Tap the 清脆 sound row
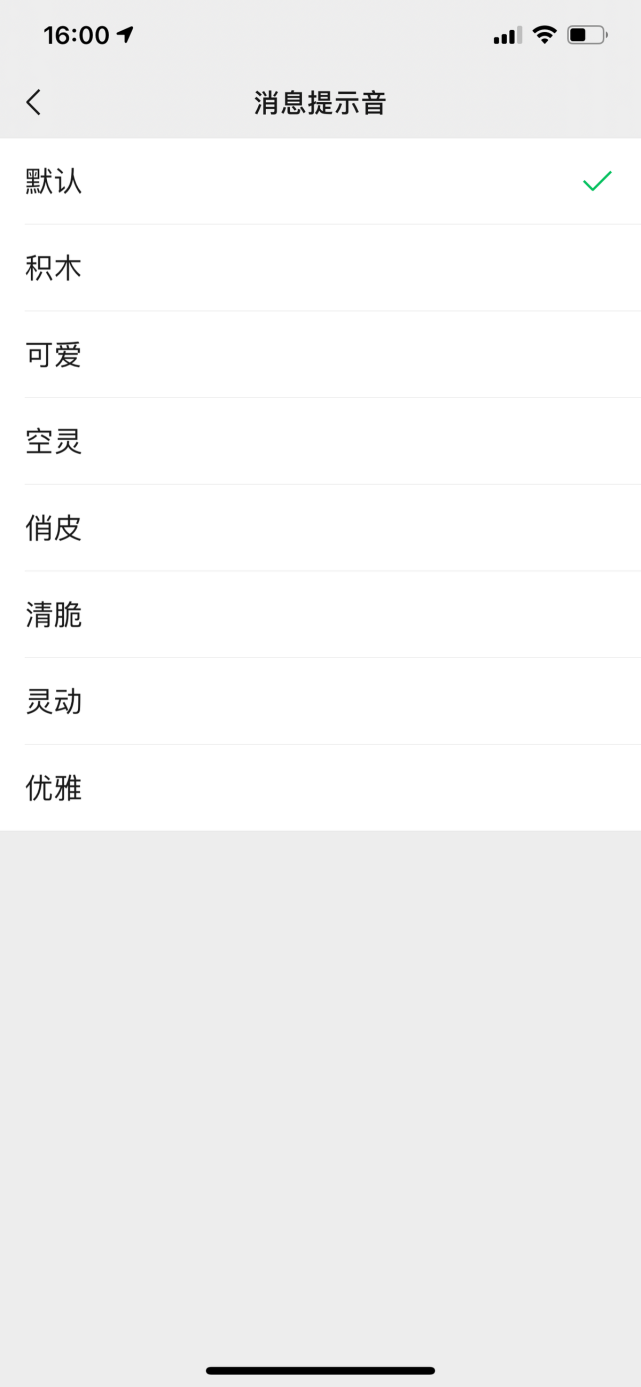This screenshot has width=641, height=1387. coord(320,615)
